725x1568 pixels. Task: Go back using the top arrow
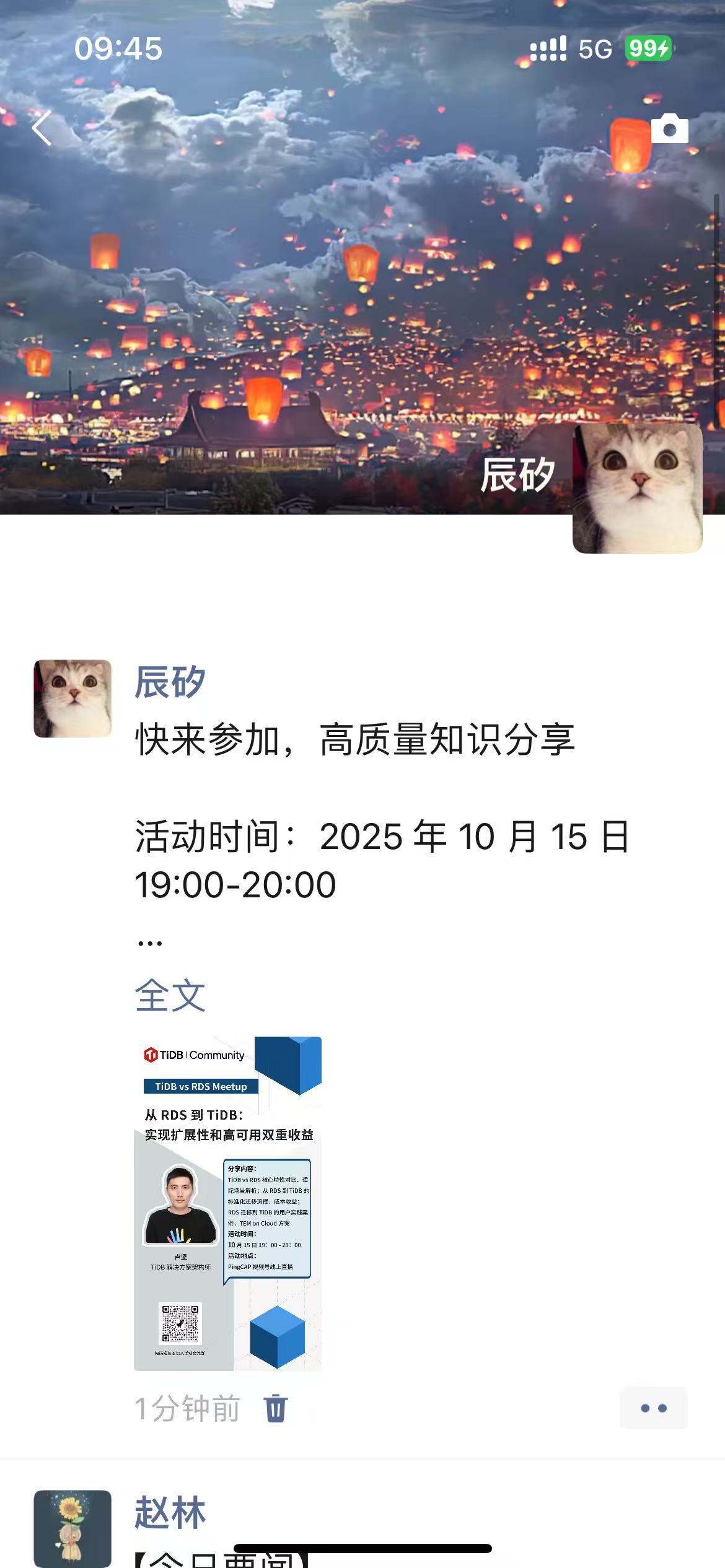[x=42, y=128]
